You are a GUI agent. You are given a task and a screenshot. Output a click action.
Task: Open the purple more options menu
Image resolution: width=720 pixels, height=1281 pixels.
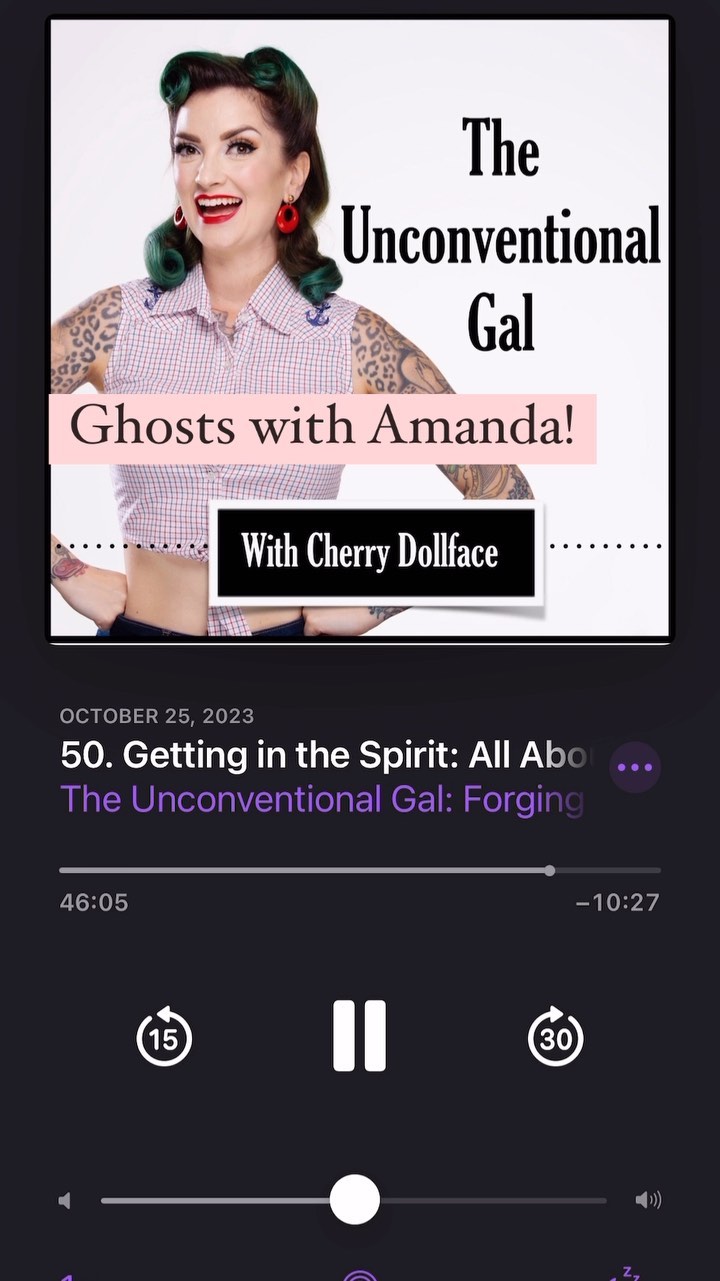tap(635, 768)
